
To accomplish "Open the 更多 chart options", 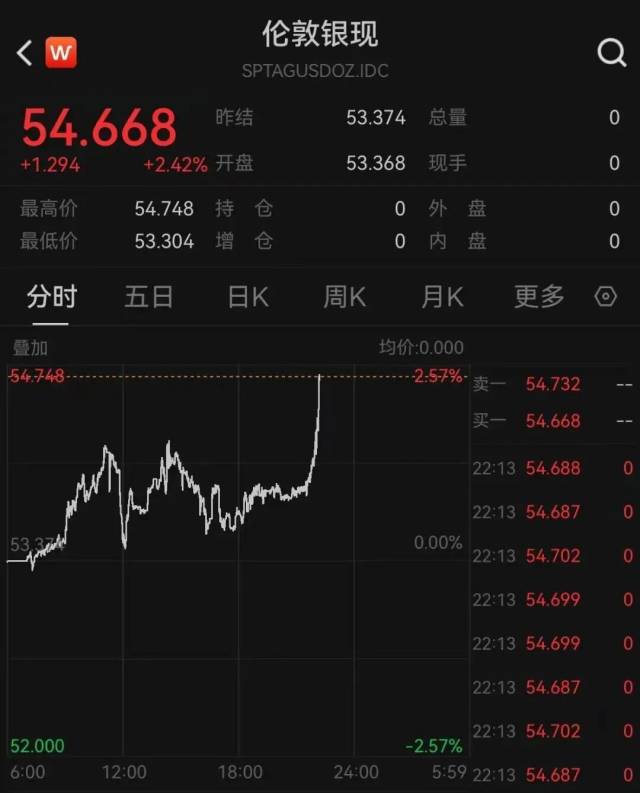I will pos(539,297).
